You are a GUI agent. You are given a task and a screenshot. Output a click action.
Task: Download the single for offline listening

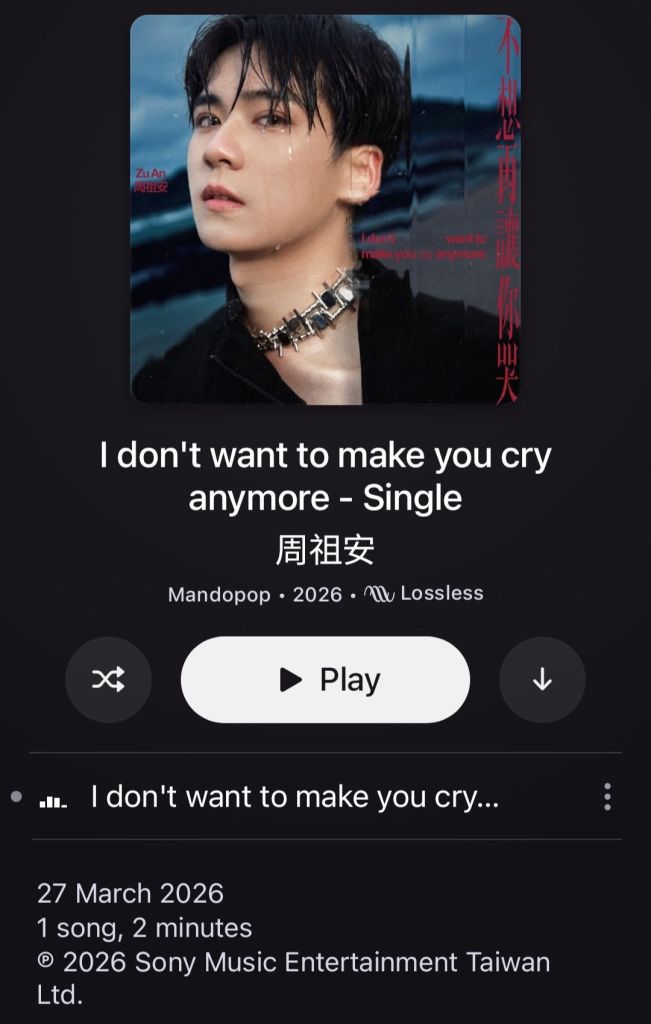[542, 680]
